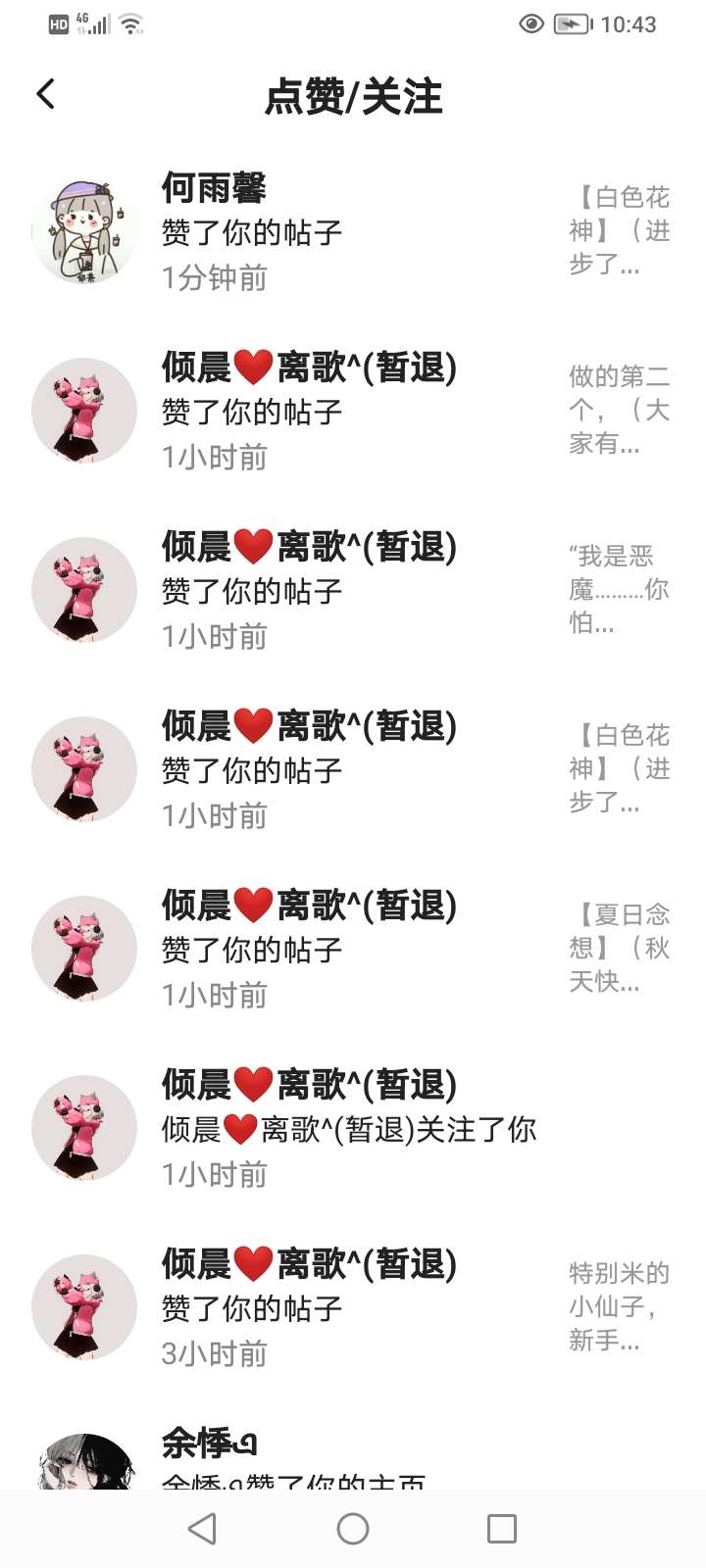Open 倾晨离歌 followed-you notification
This screenshot has height=1568, width=706.
click(348, 1129)
